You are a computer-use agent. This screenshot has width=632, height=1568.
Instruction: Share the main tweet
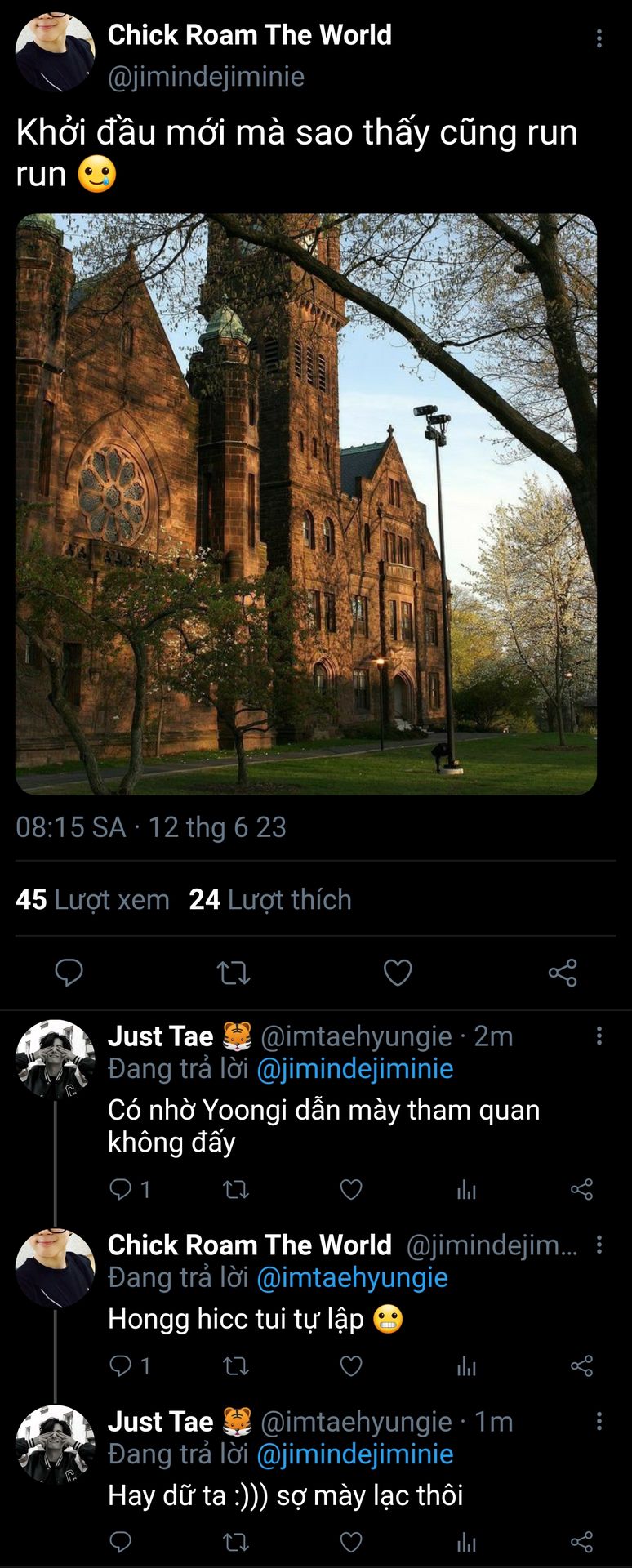pyautogui.click(x=563, y=972)
